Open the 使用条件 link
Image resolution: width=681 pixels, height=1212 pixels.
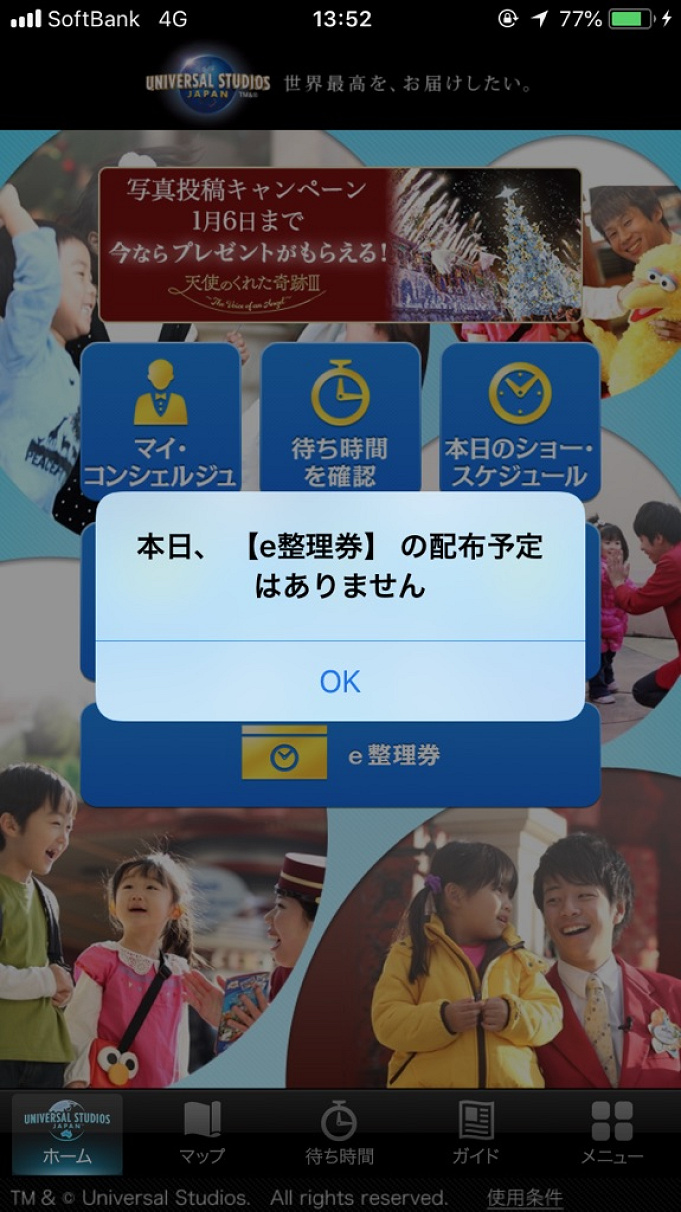click(x=524, y=1197)
